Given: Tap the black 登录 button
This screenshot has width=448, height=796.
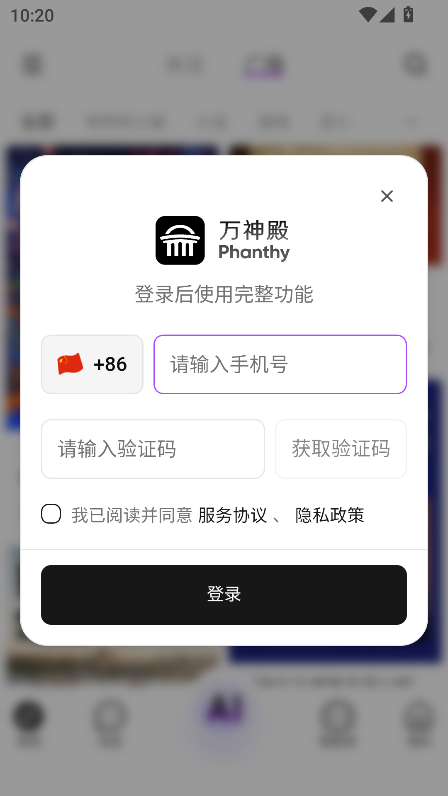Looking at the screenshot, I should pyautogui.click(x=224, y=594).
